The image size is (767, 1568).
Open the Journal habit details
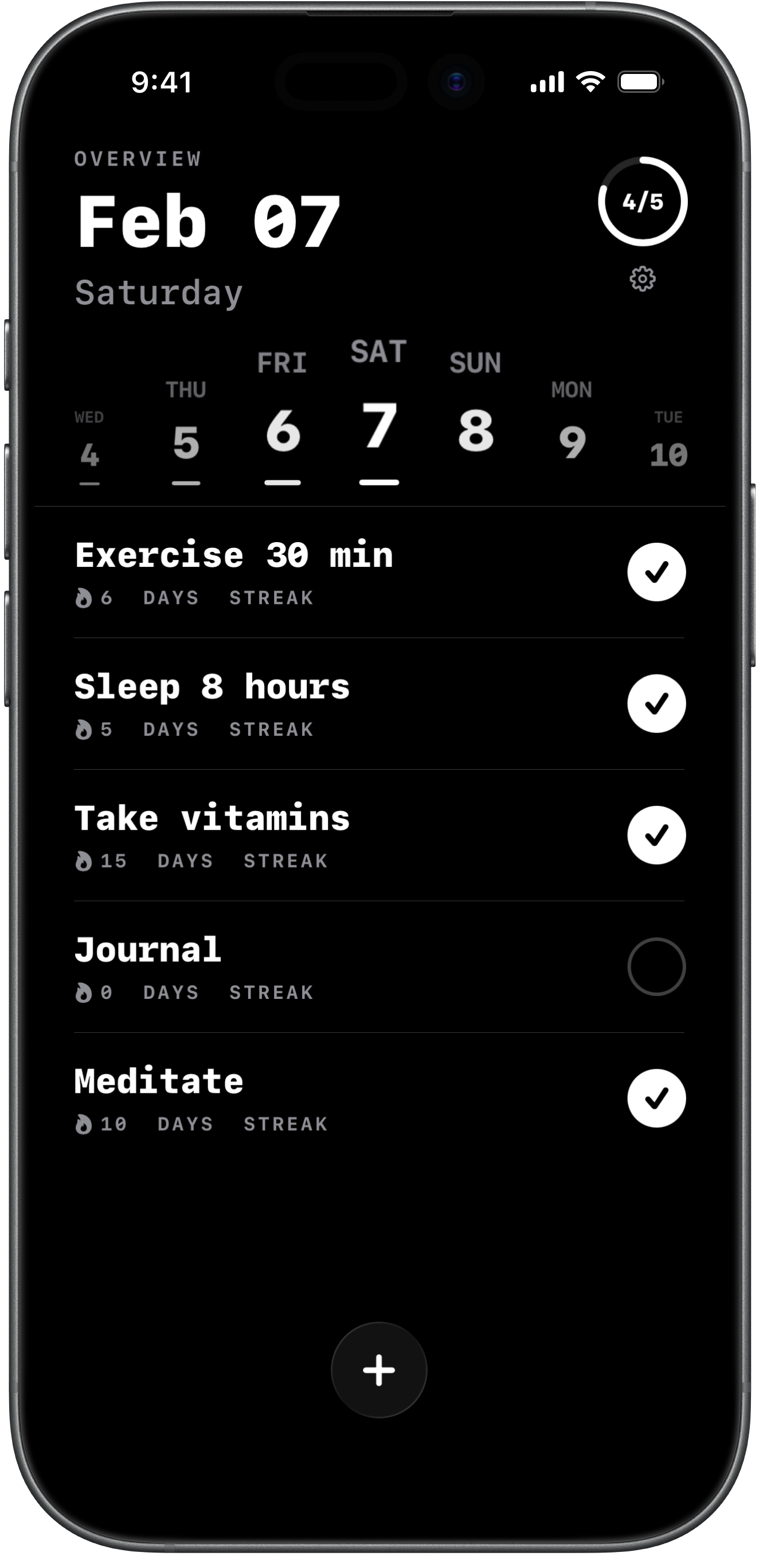[x=147, y=948]
